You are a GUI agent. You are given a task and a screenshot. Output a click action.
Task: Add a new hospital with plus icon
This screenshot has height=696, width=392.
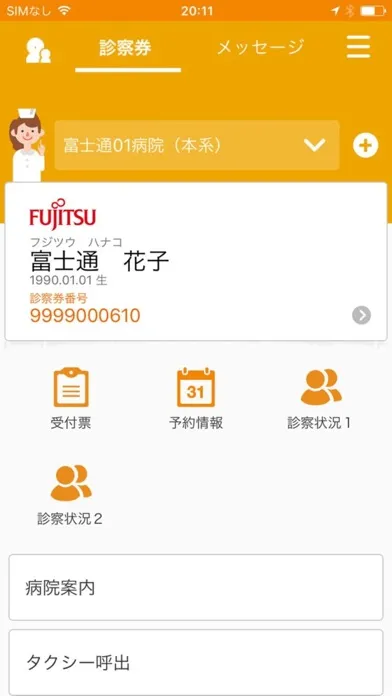pyautogui.click(x=365, y=145)
